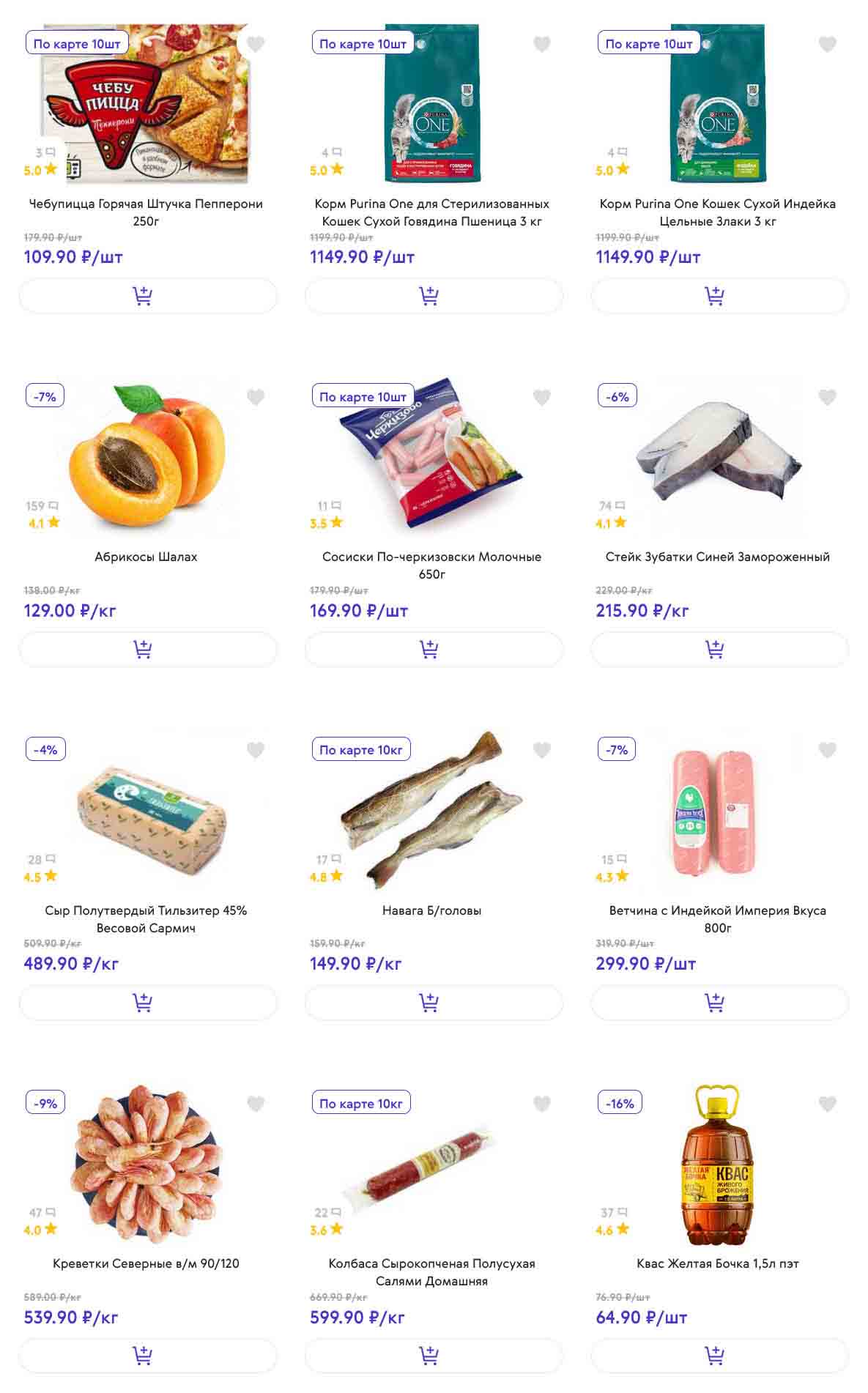
Task: Favorite Purina One Индейка cat food
Action: tap(827, 45)
